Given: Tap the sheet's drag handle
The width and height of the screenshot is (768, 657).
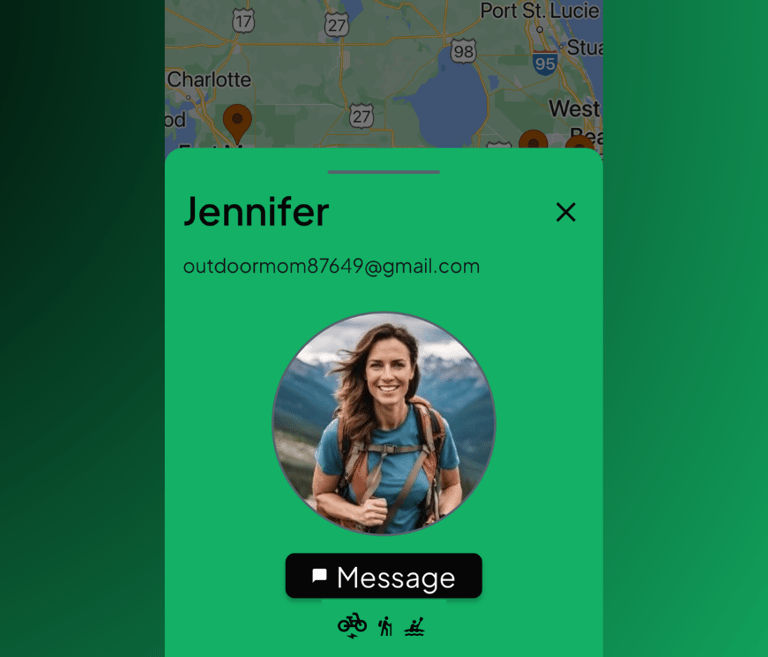Looking at the screenshot, I should click(384, 172).
